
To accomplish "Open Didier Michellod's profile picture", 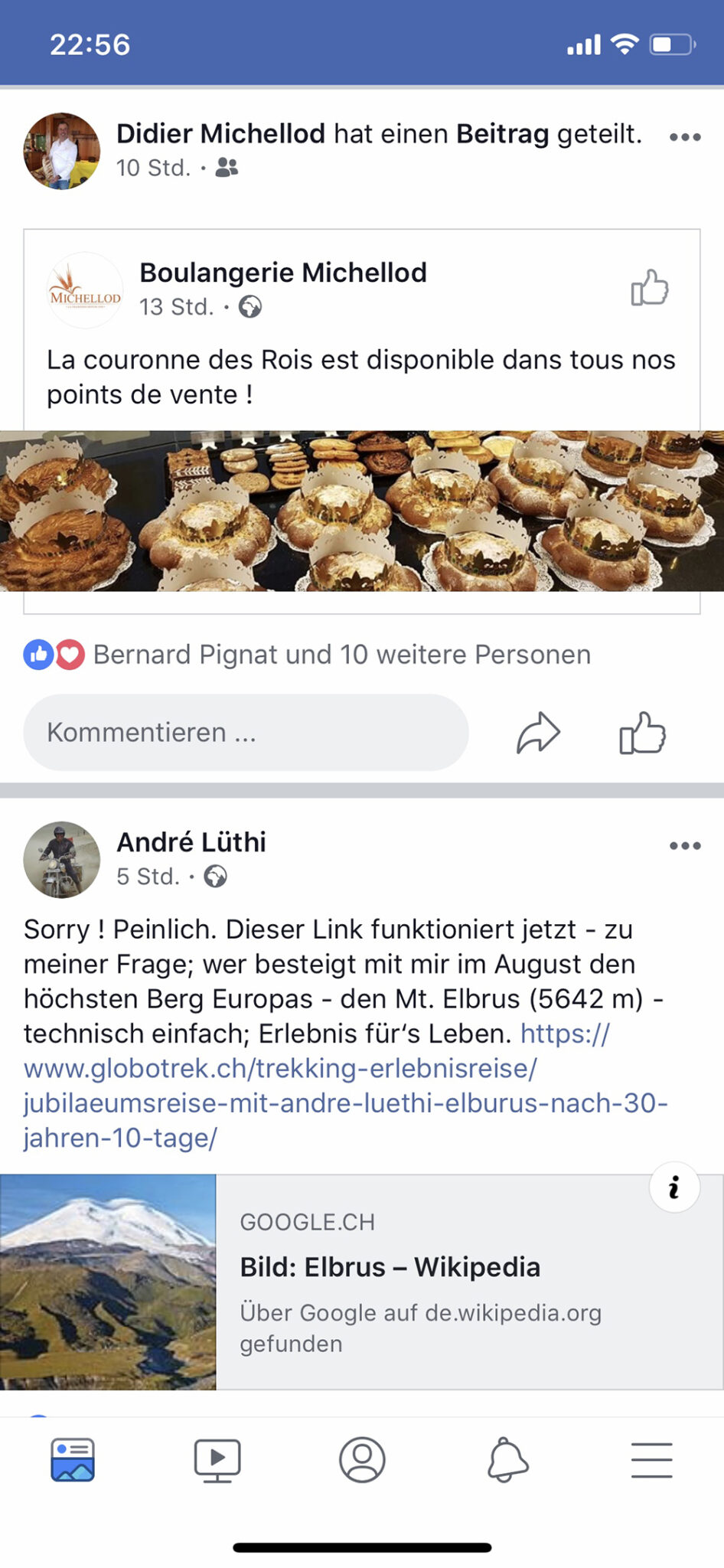I will (x=62, y=151).
